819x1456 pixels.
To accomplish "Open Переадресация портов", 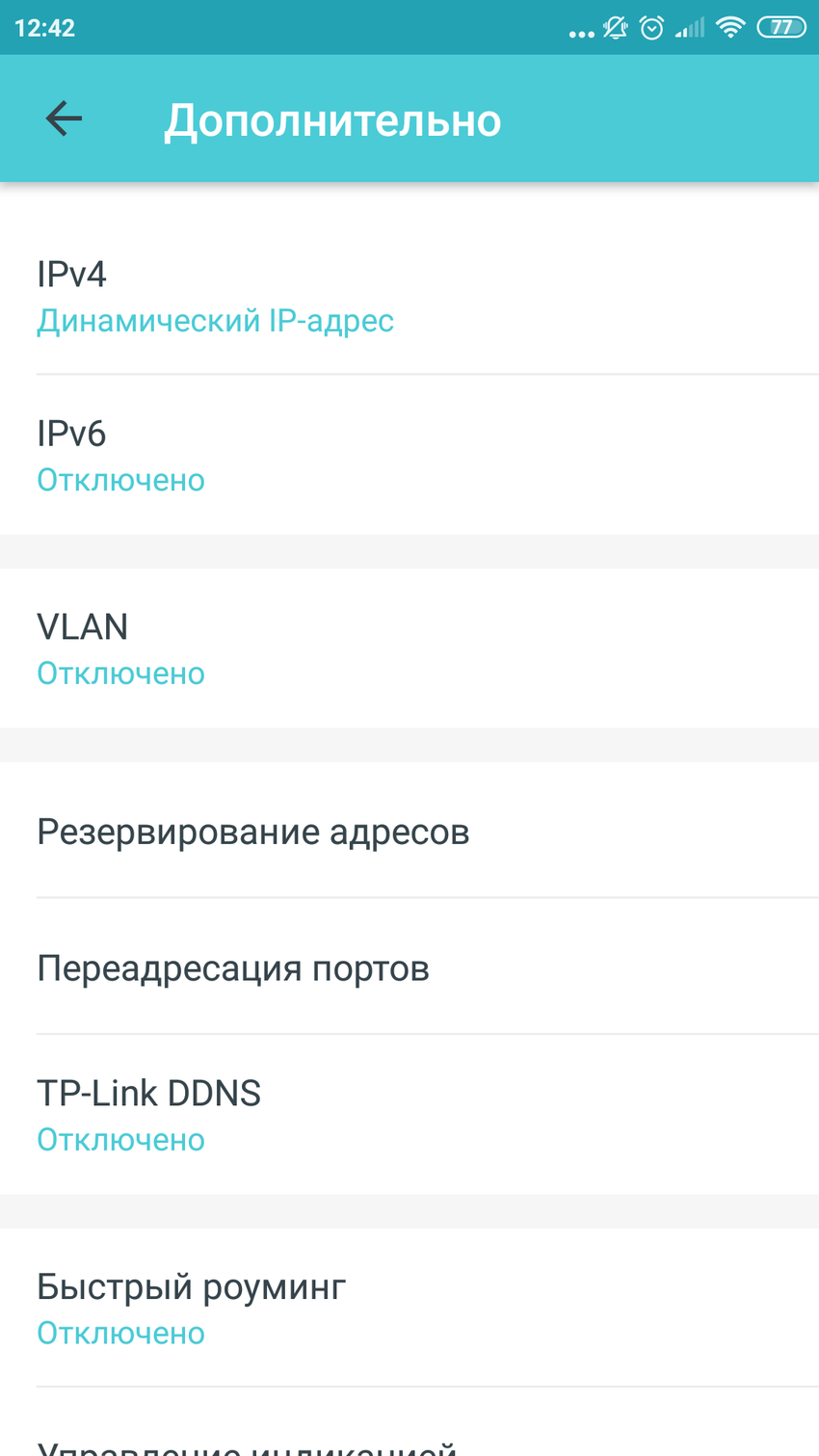I will click(409, 967).
